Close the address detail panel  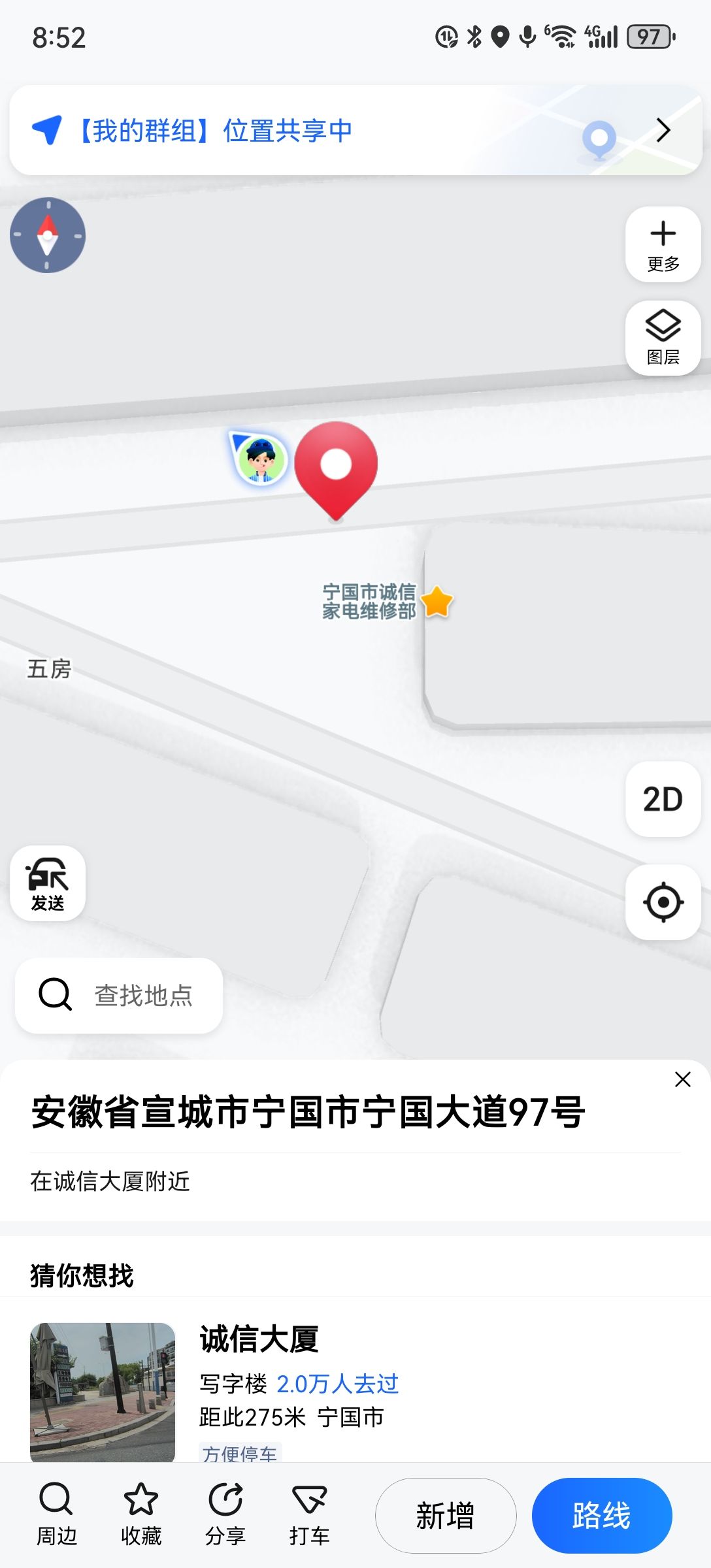[682, 1079]
